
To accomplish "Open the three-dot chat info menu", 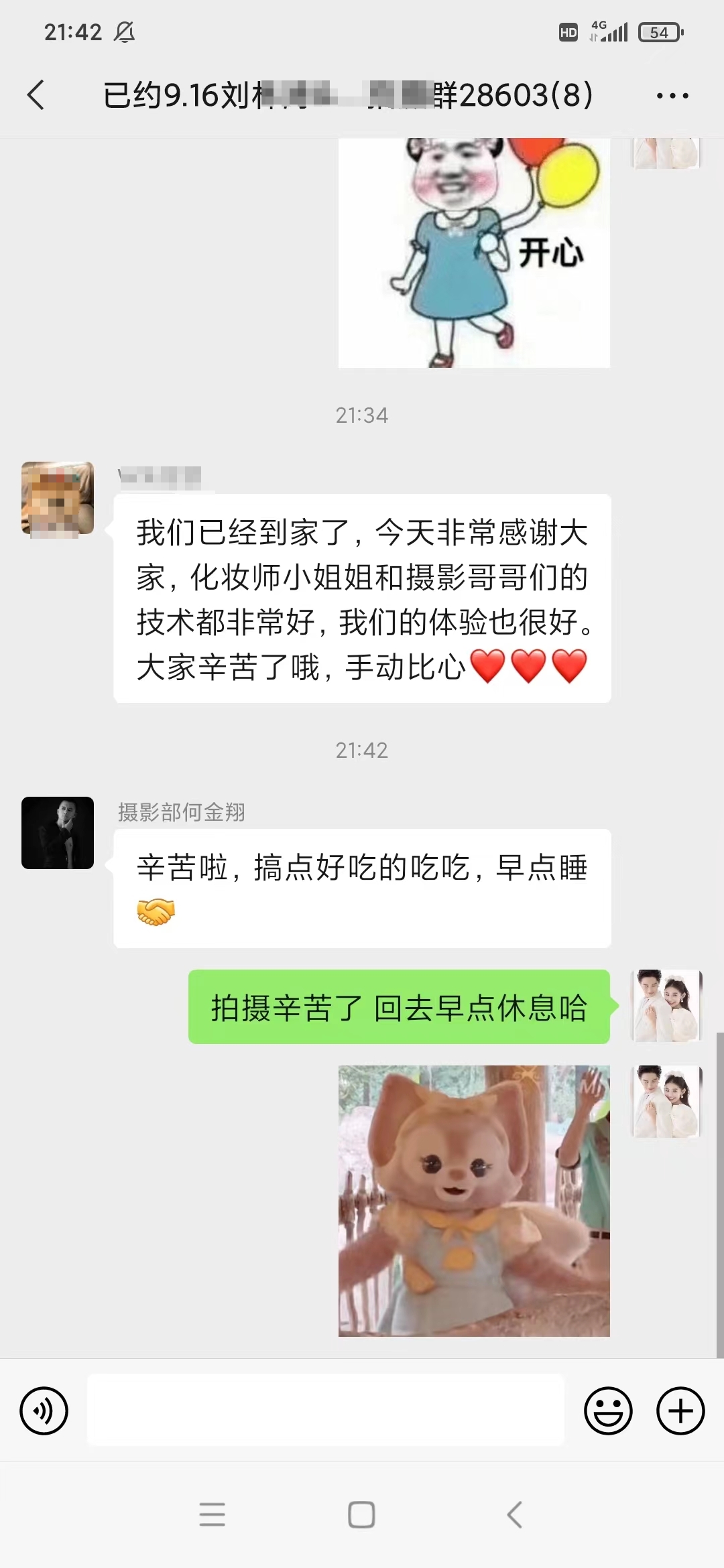I will (672, 96).
